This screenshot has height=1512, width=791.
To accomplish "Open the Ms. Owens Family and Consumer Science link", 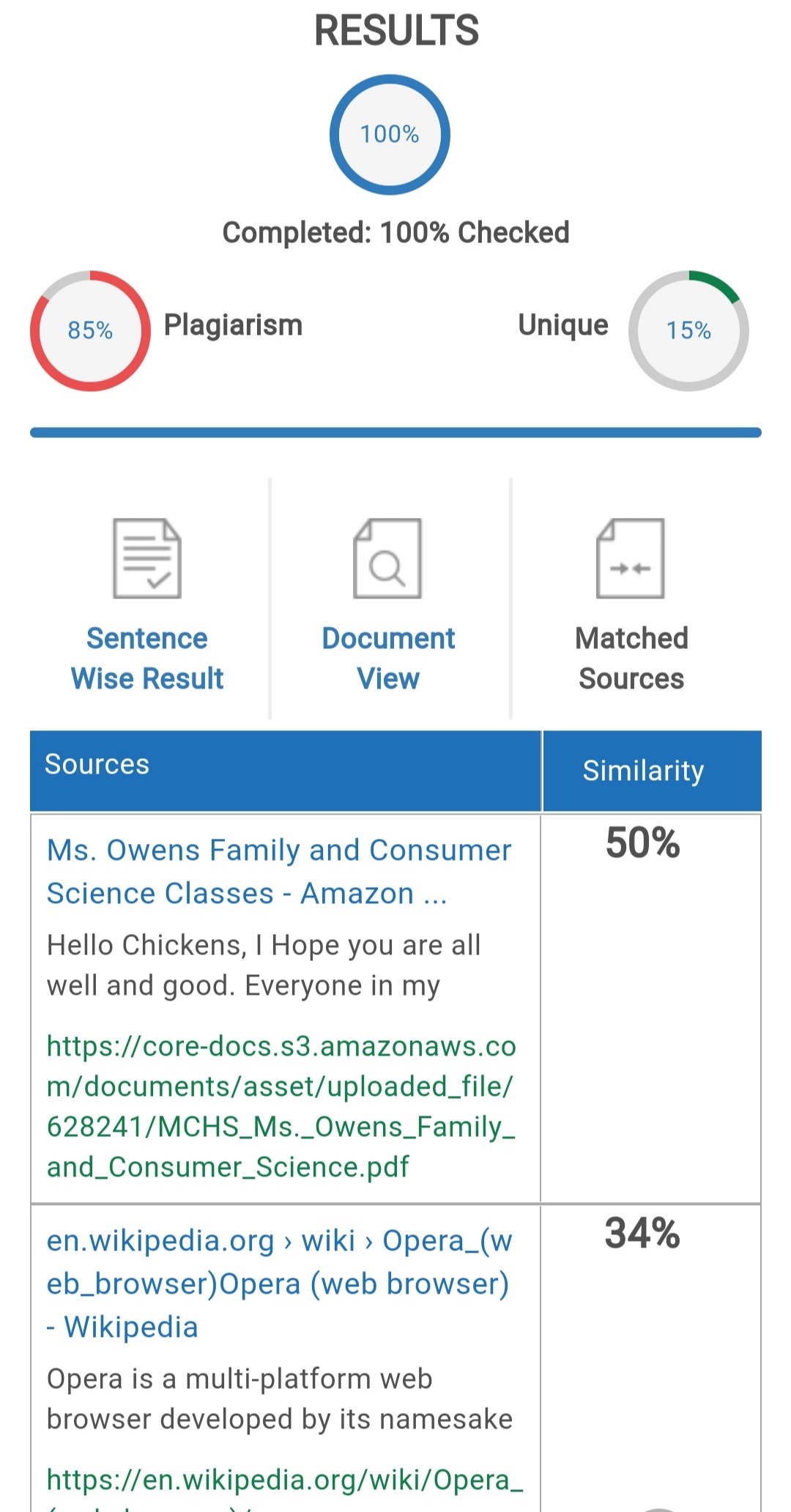I will coord(279,872).
